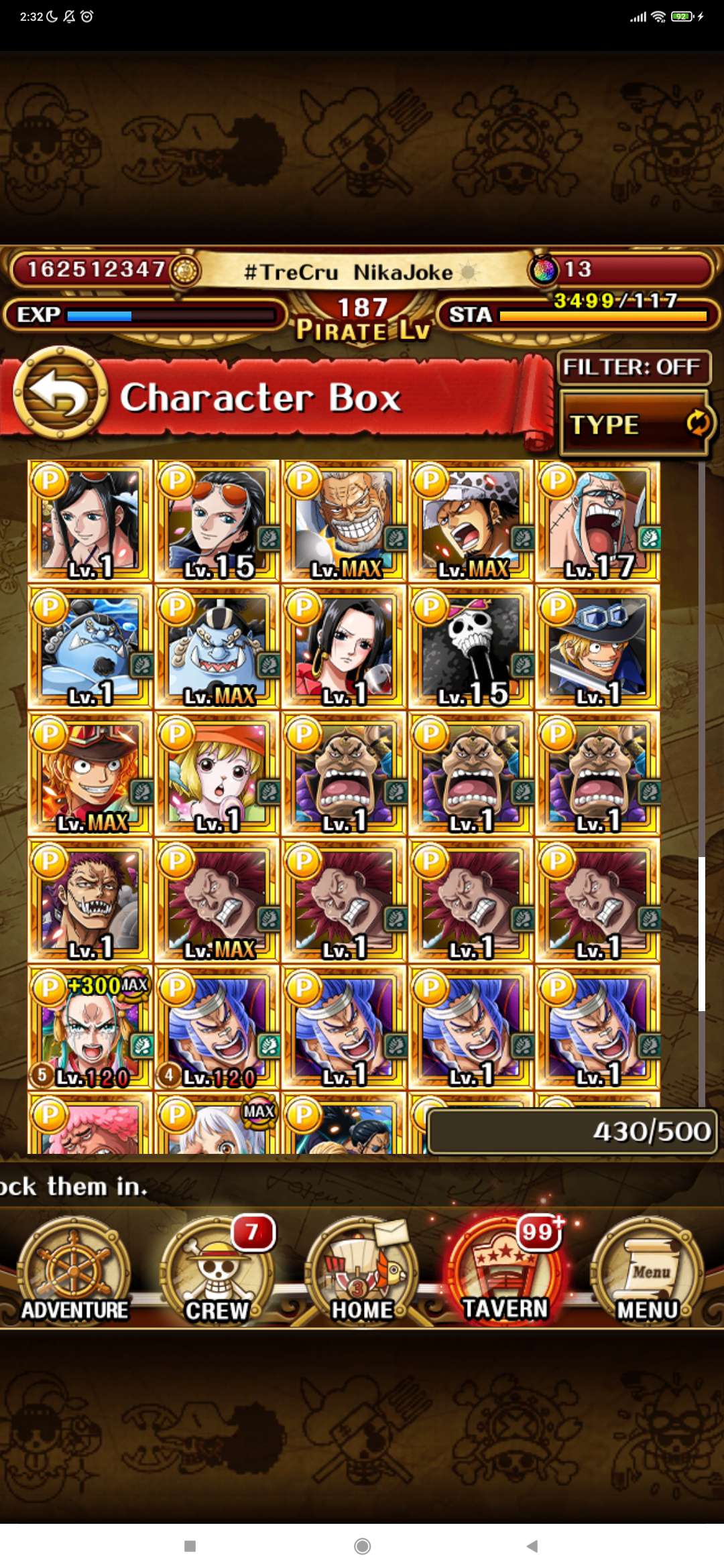The height and width of the screenshot is (1568, 724).
Task: Select the Sabo character with goggles hat
Action: (598, 647)
